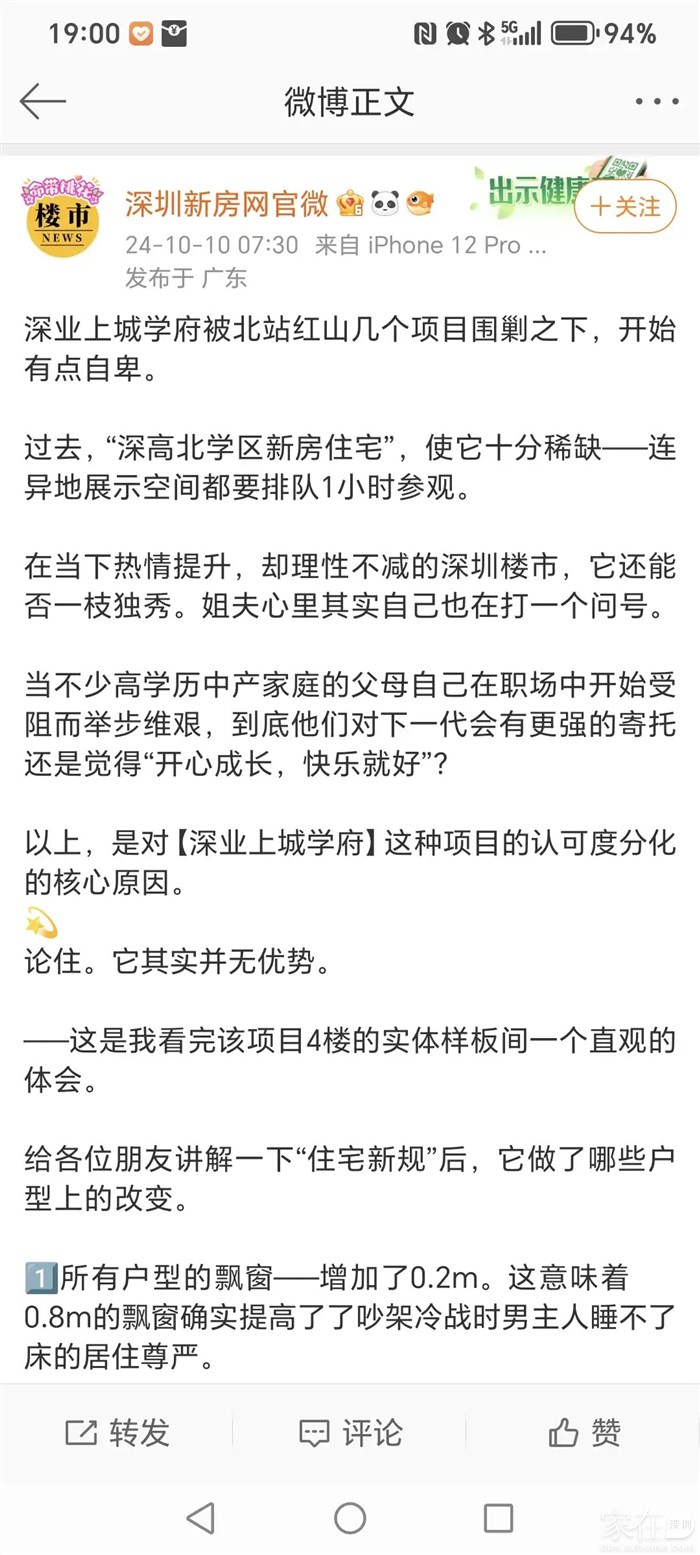Open 深圳新房网官微 account name
Viewport: 700px width, 1555px height.
coord(227,205)
